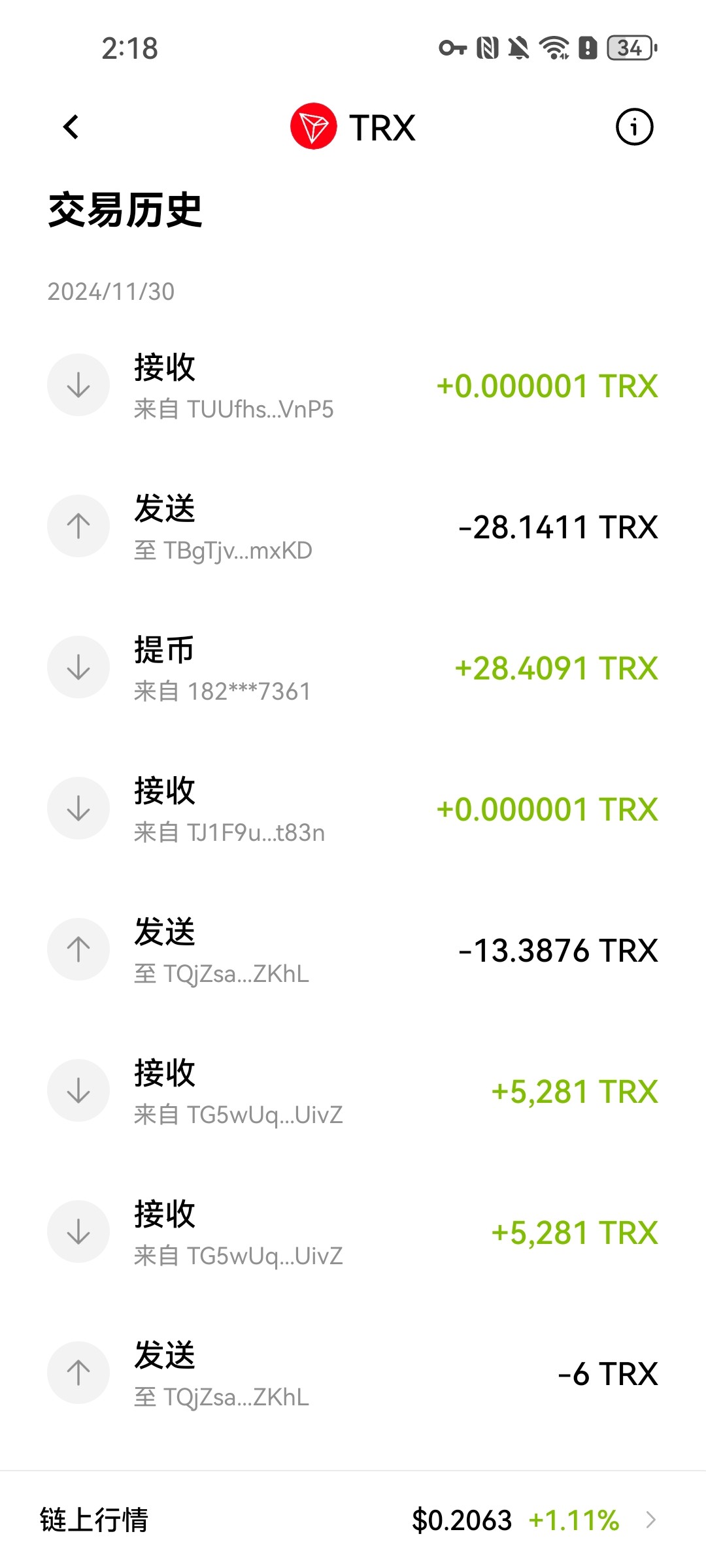
Task: Open the 提币 record from 182***7361
Action: click(x=353, y=668)
